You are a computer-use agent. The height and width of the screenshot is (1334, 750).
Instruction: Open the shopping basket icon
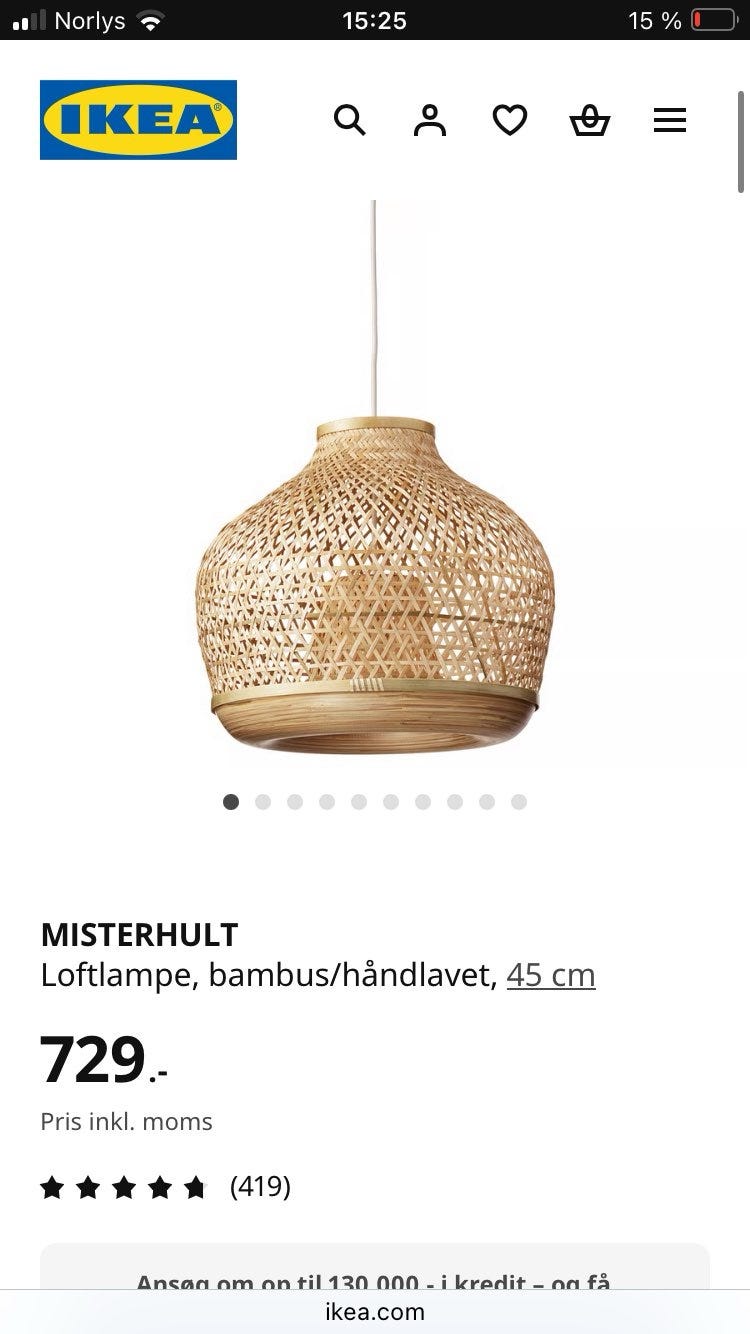[590, 120]
